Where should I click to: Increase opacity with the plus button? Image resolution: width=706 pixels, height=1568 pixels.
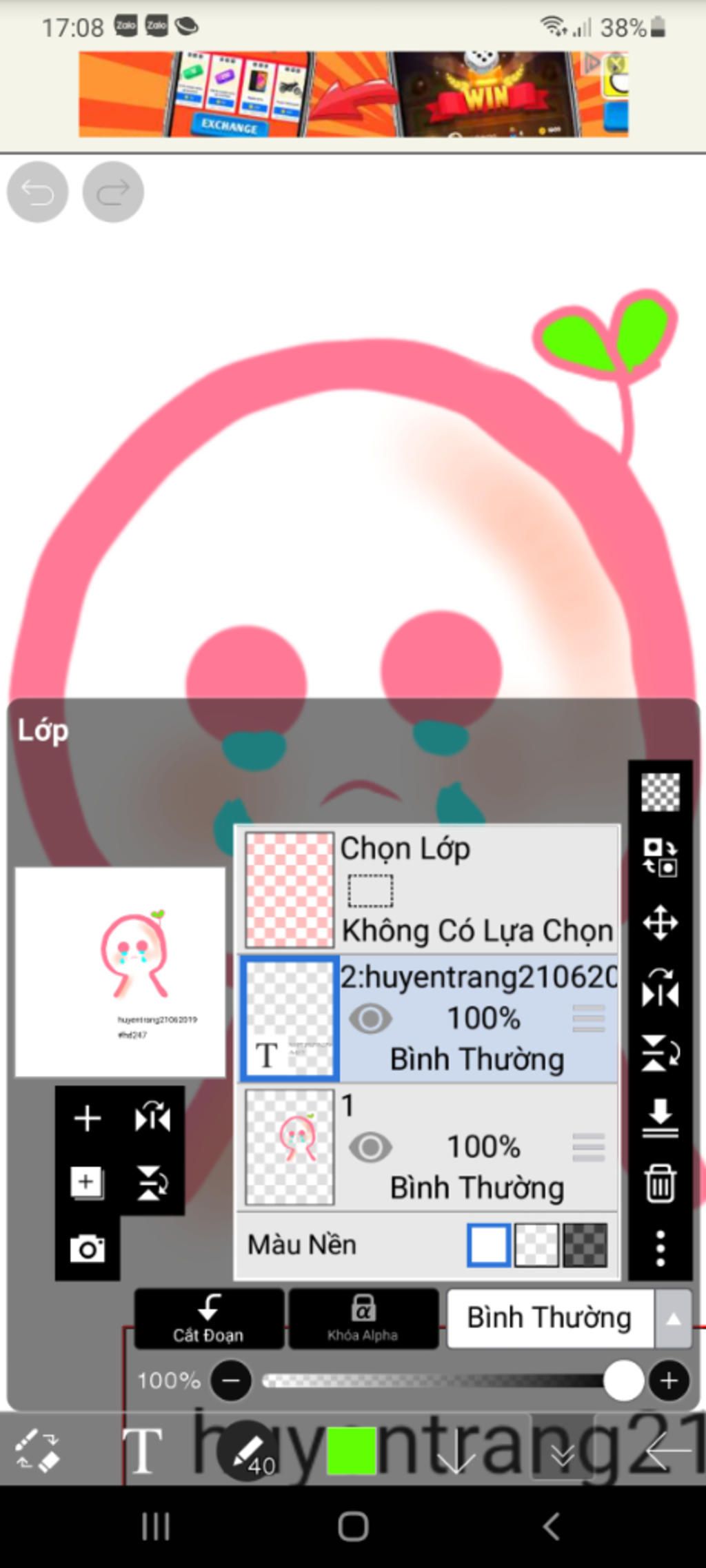pyautogui.click(x=668, y=1381)
